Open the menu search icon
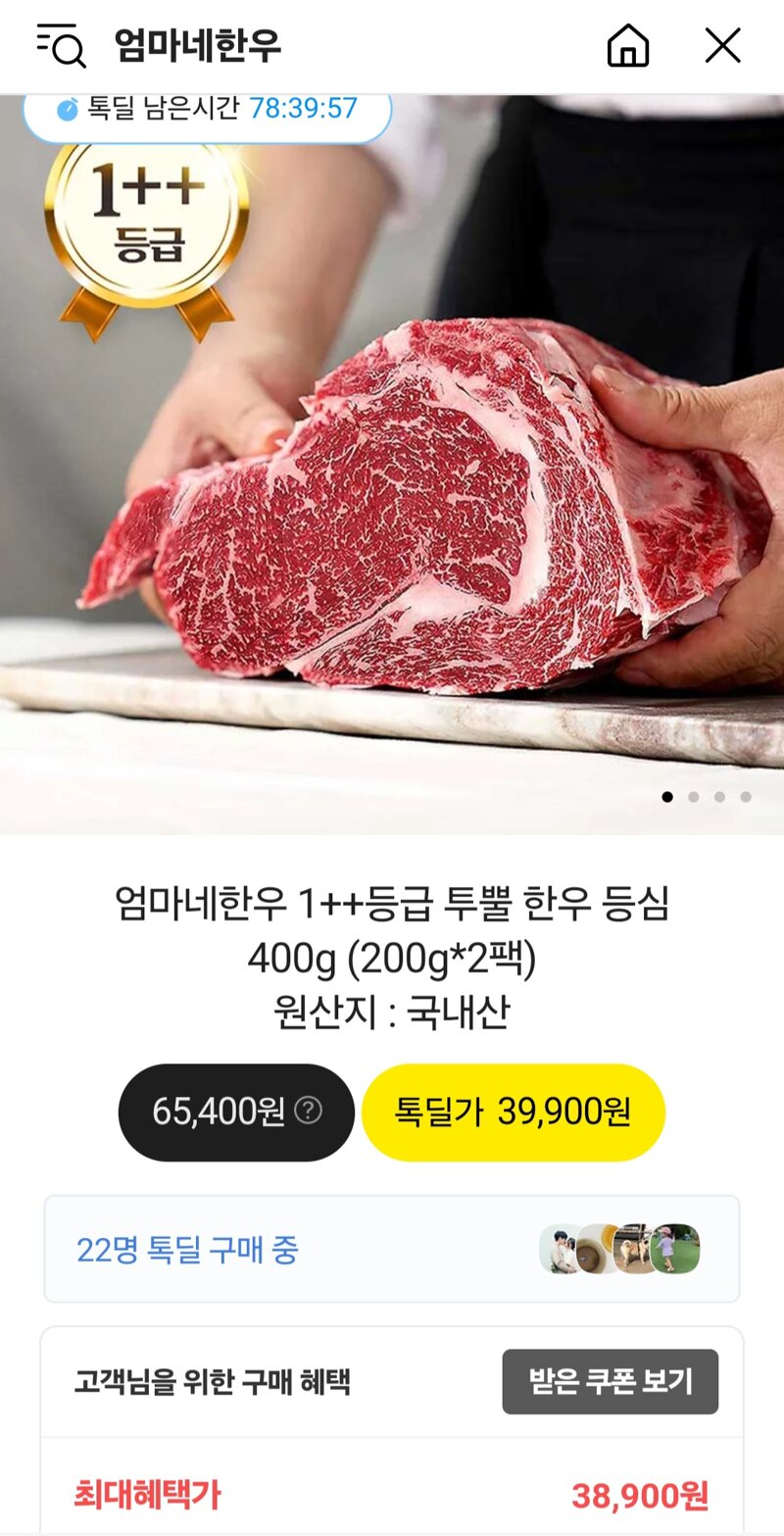This screenshot has width=784, height=1536. coord(61,45)
